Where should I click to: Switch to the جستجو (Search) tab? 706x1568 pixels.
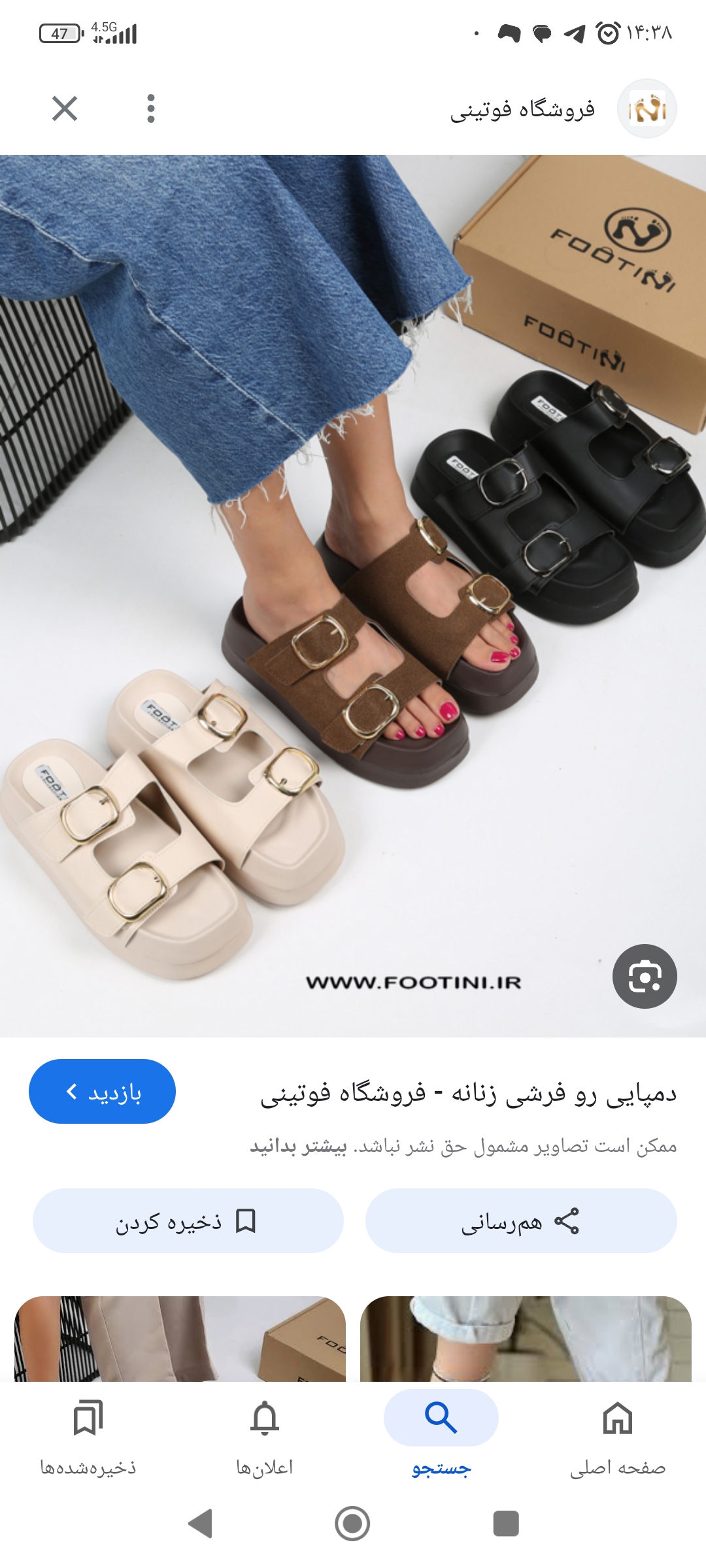[441, 1435]
